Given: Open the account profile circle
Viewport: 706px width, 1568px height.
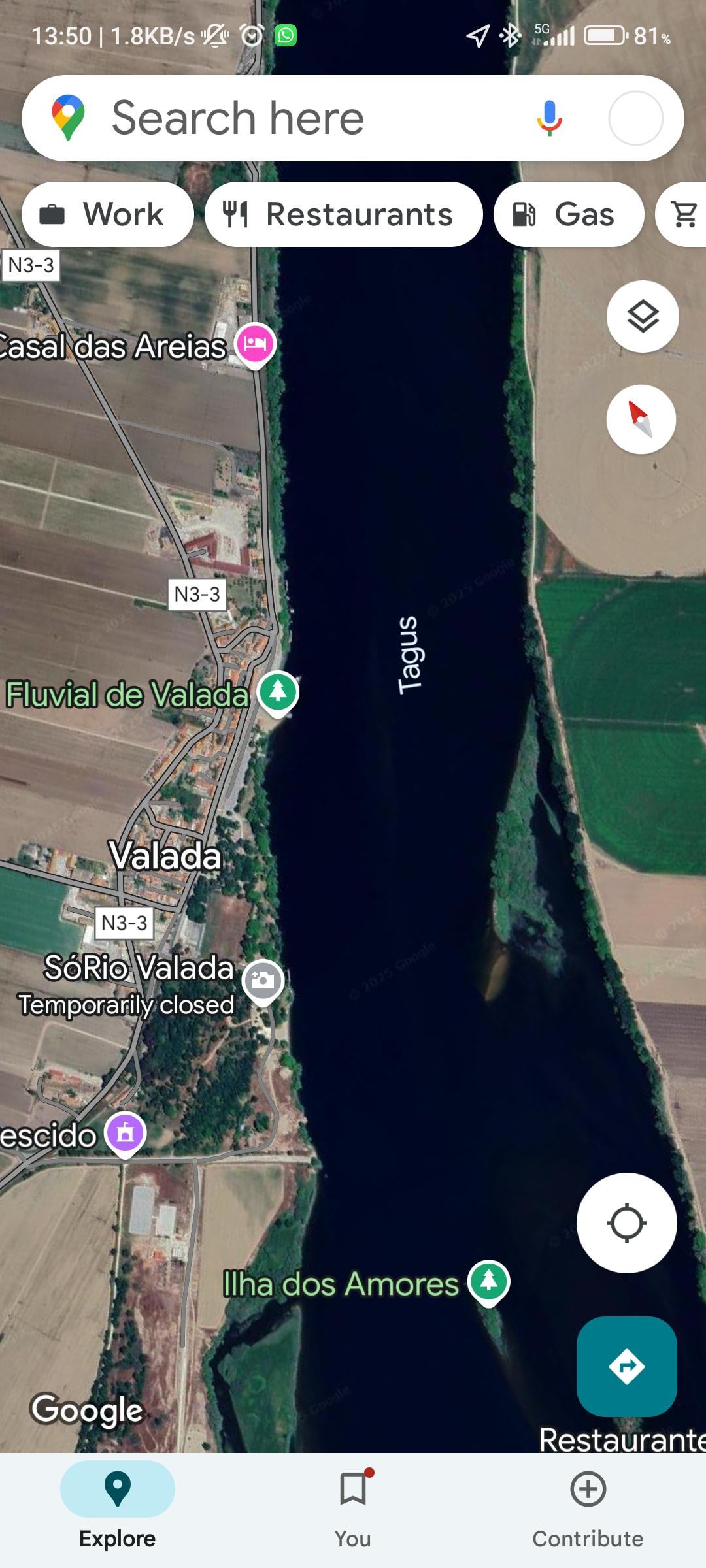Looking at the screenshot, I should [x=635, y=118].
